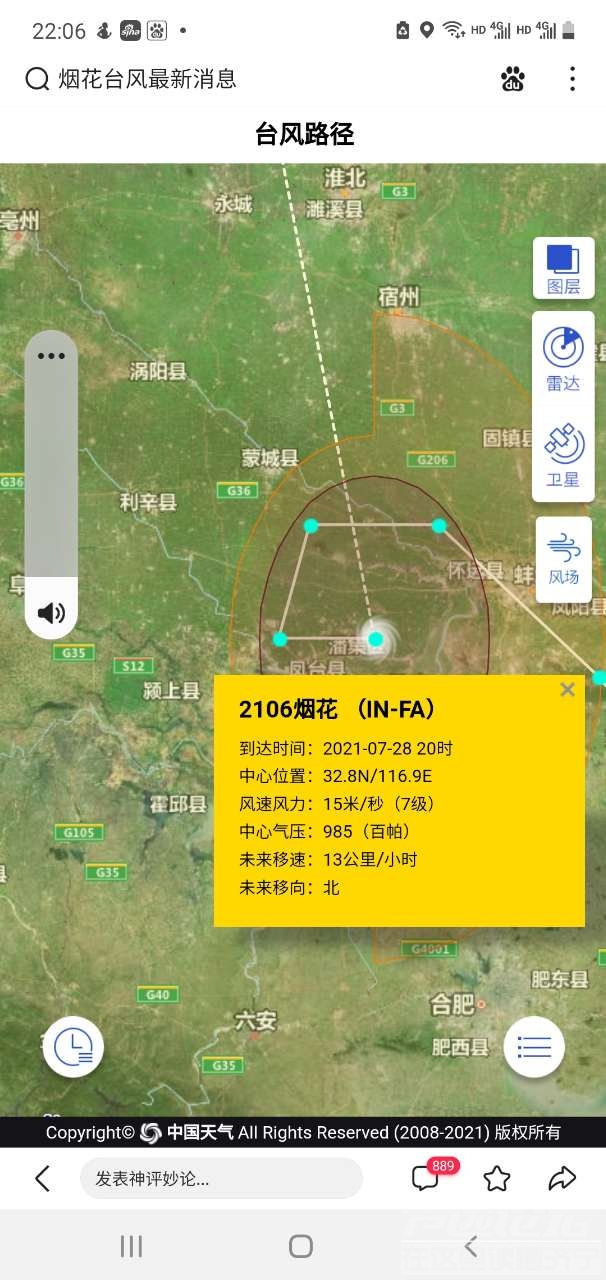Favorite this page with the star
Screen dimensions: 606x1280
click(497, 1179)
